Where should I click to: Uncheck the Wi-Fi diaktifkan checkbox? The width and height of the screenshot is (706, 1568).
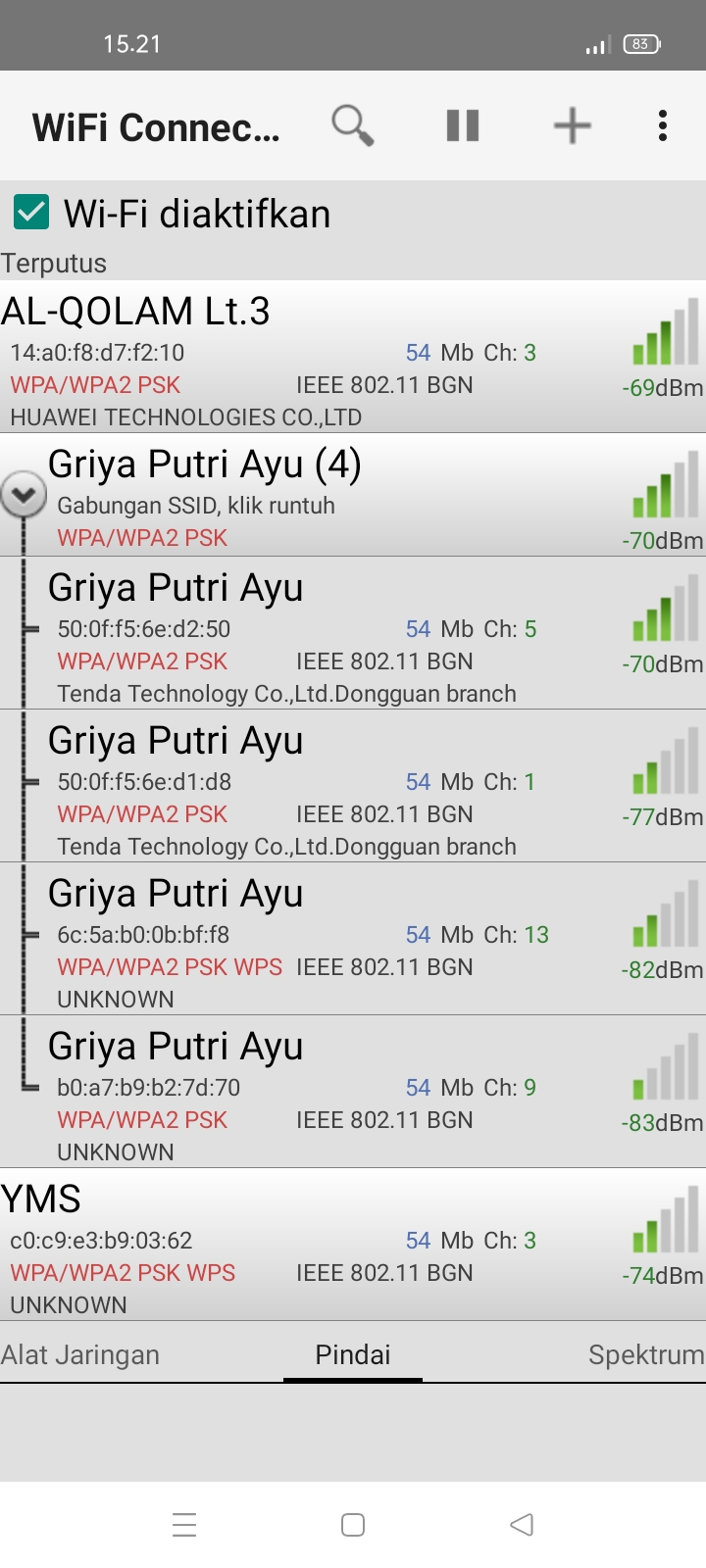[31, 212]
